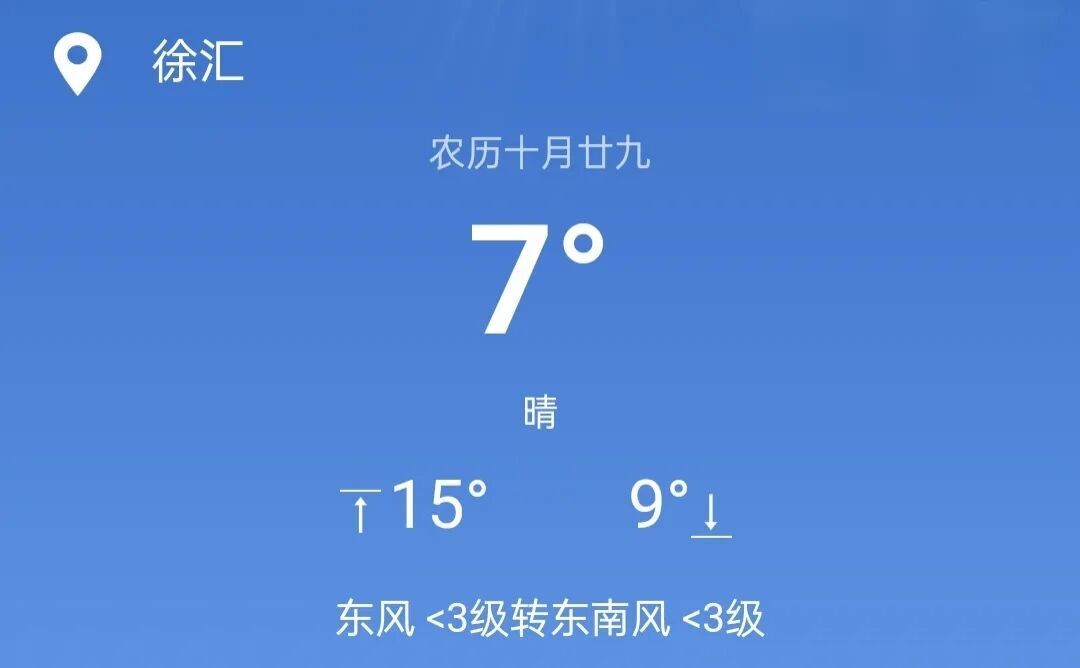
Task: Open the 徐汇 location selector
Action: point(197,63)
